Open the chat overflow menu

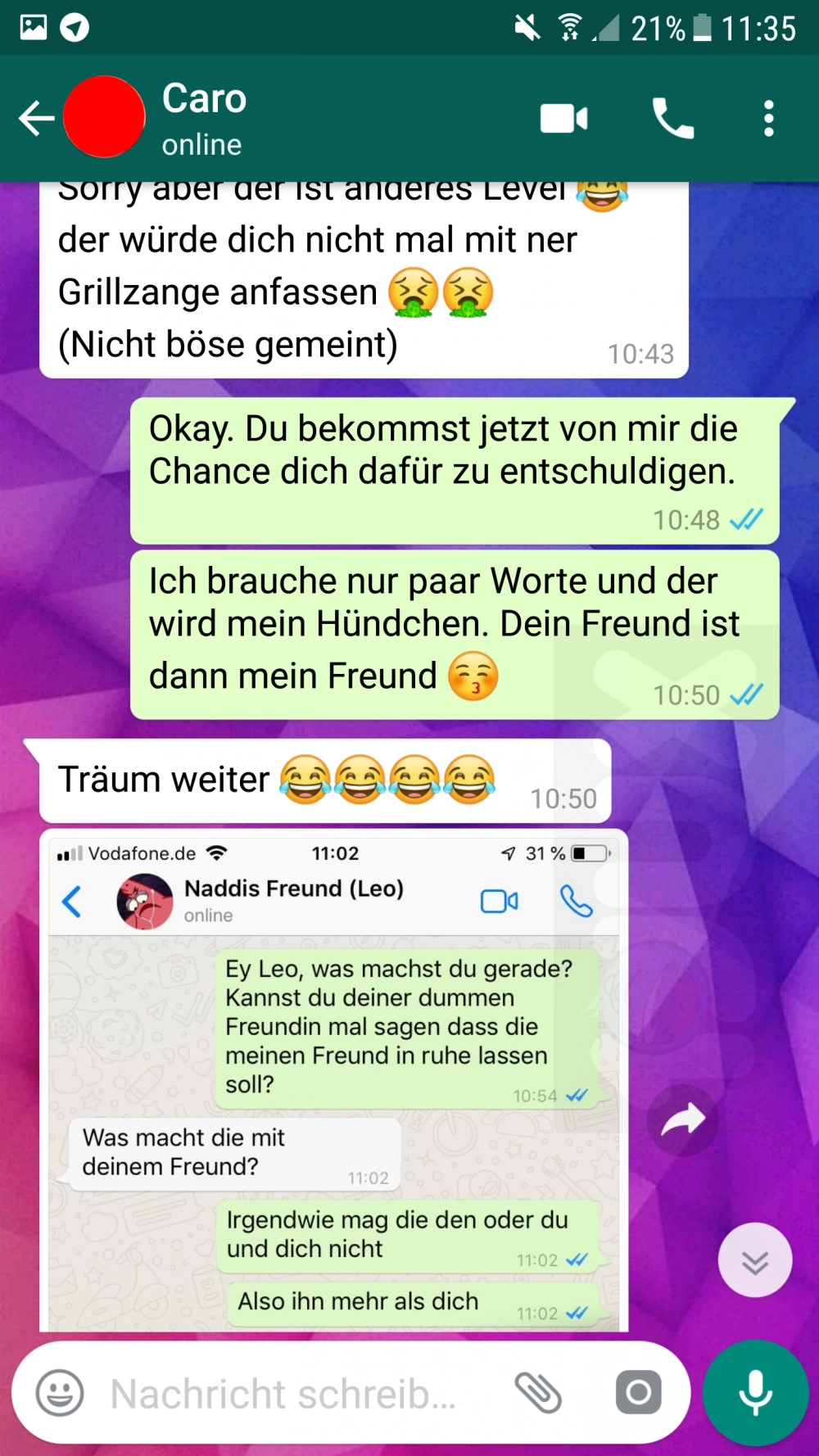(x=768, y=119)
